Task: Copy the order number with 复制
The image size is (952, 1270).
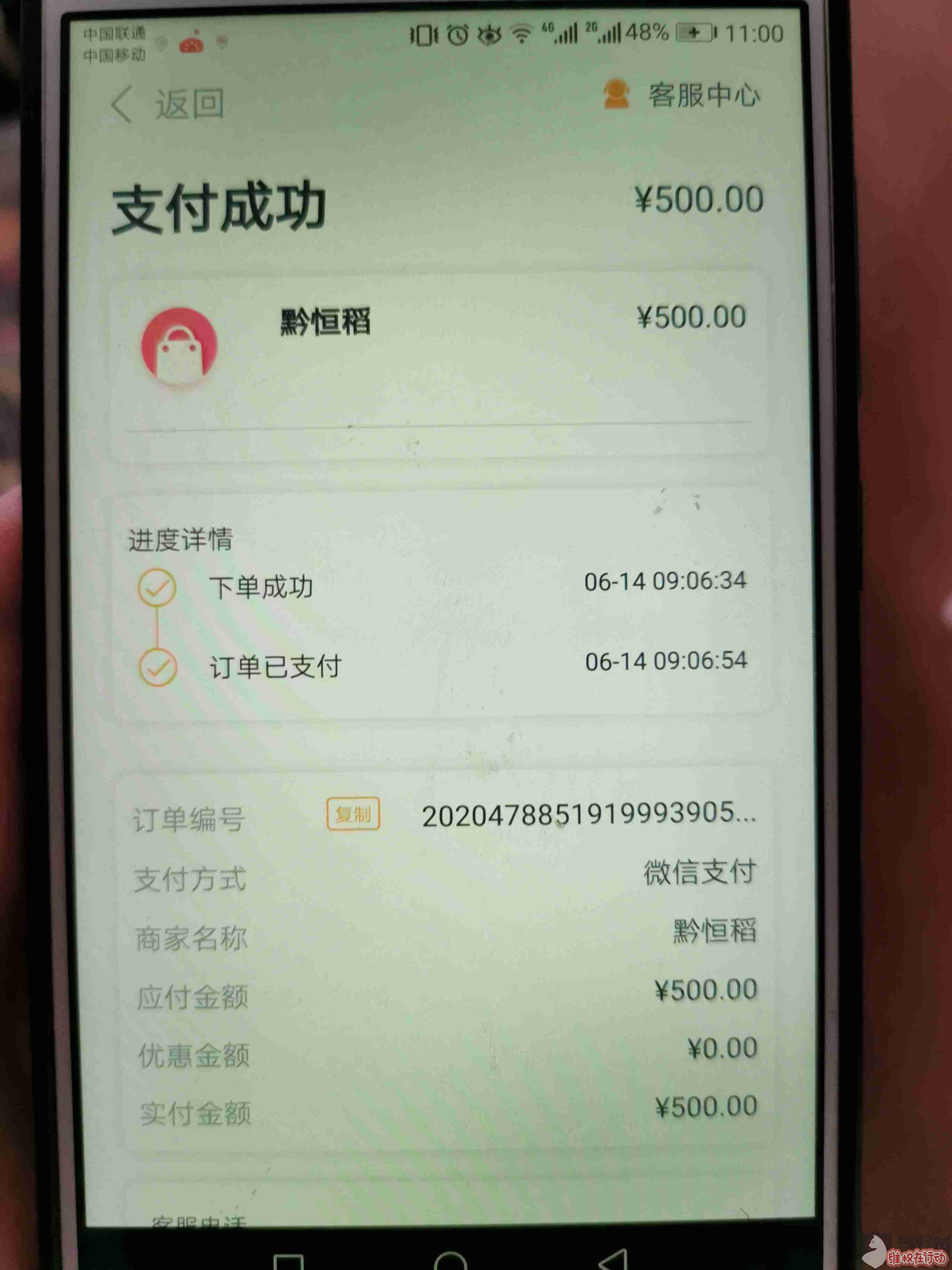Action: 353,813
